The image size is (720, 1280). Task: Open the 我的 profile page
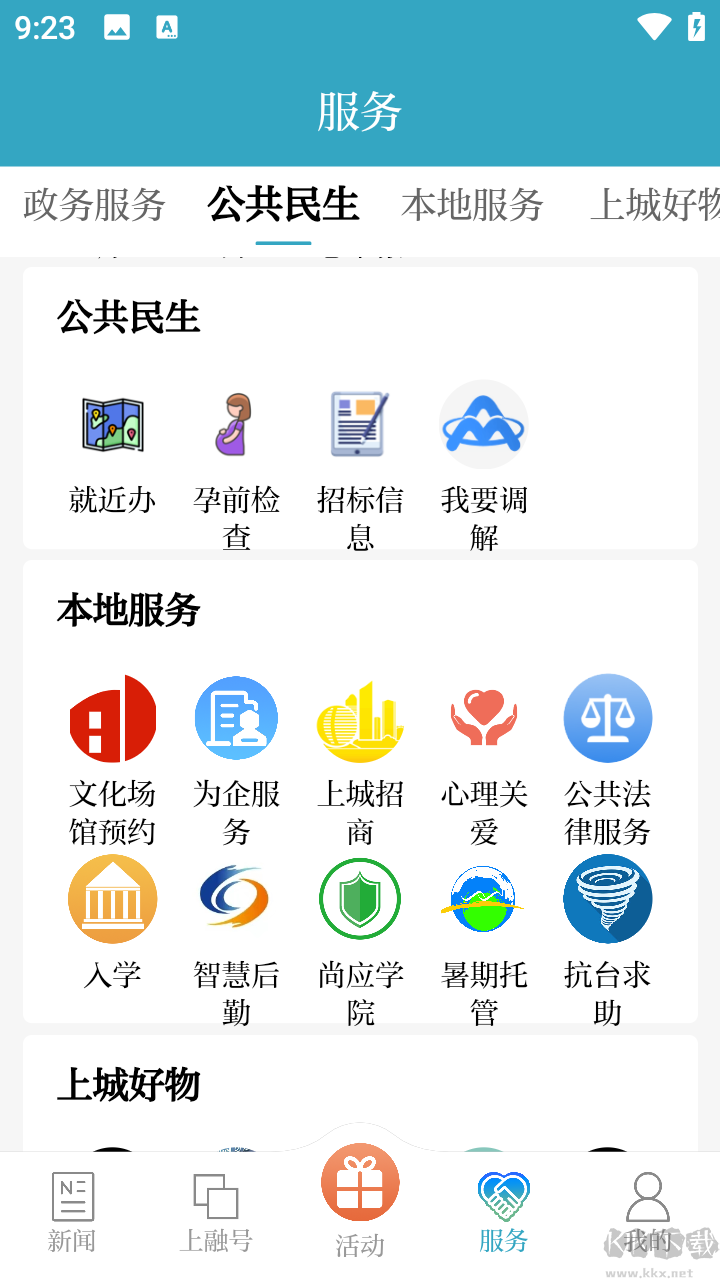pyautogui.click(x=648, y=1200)
